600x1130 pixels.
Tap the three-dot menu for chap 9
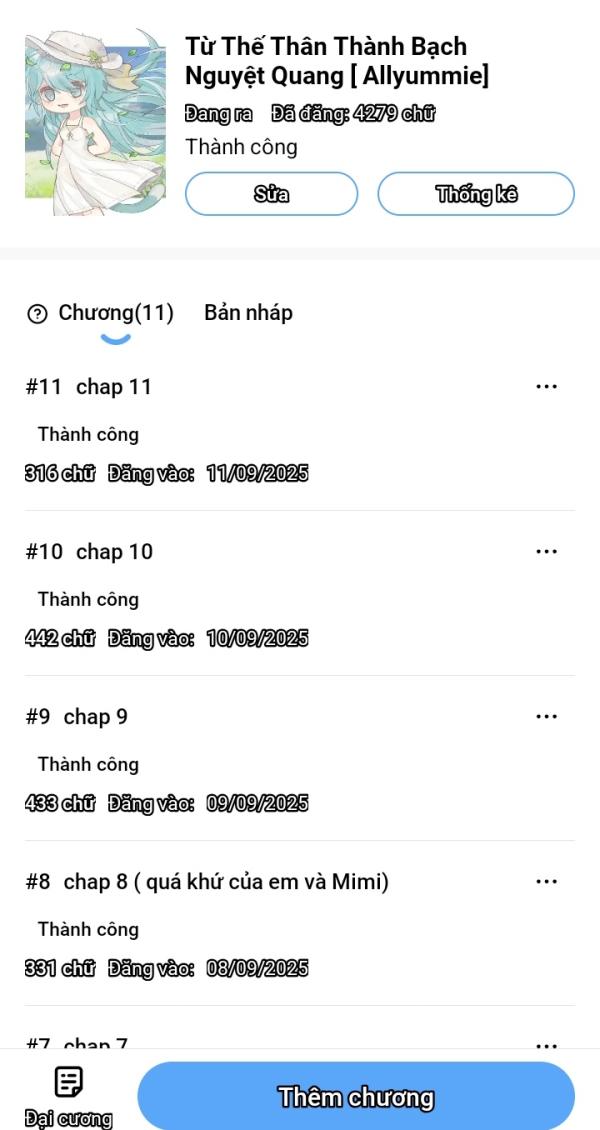[x=546, y=717]
